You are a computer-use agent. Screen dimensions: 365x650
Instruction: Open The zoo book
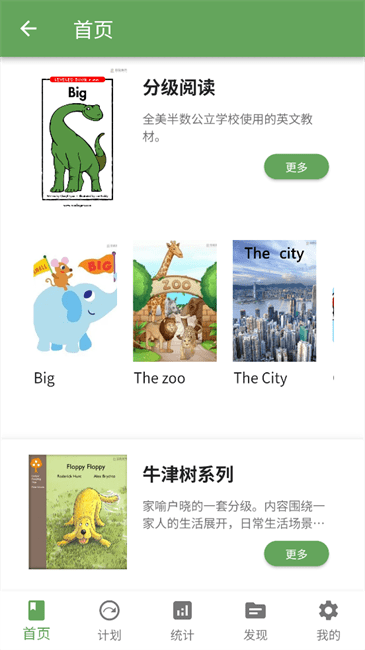175,301
